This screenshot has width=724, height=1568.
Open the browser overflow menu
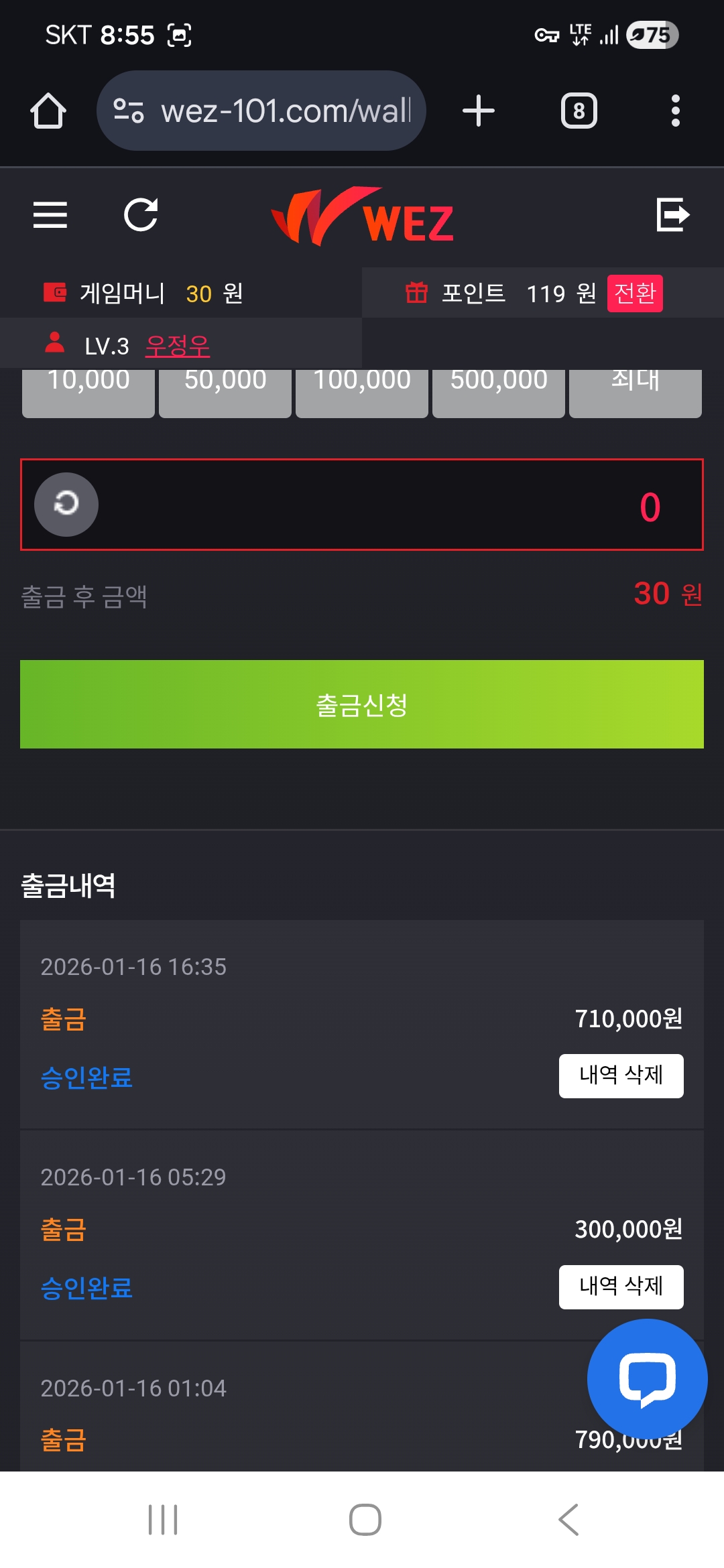(x=675, y=111)
